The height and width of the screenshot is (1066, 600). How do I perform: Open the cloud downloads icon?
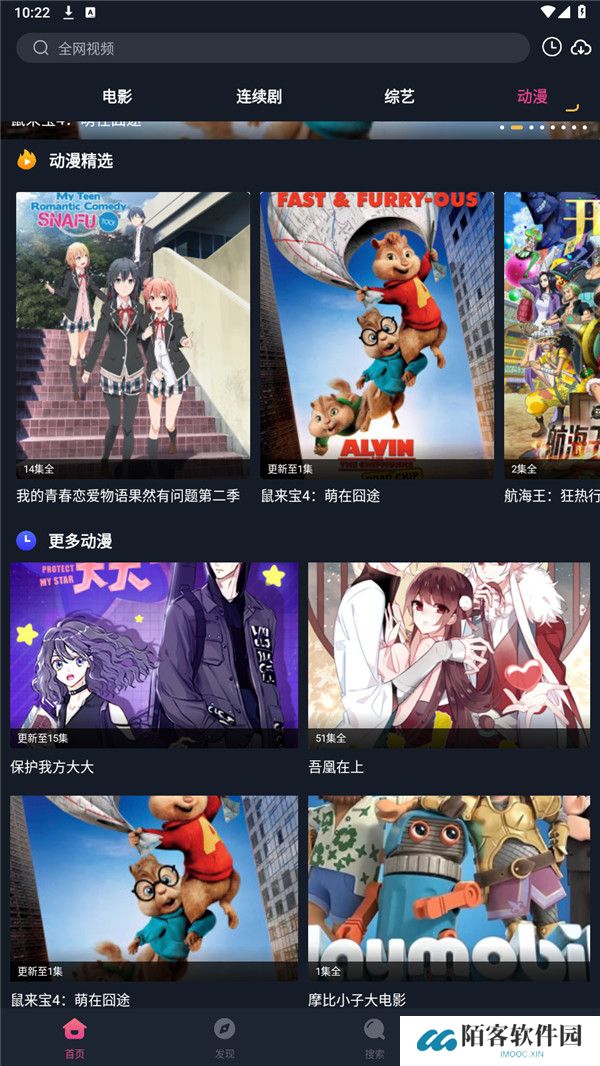click(581, 47)
